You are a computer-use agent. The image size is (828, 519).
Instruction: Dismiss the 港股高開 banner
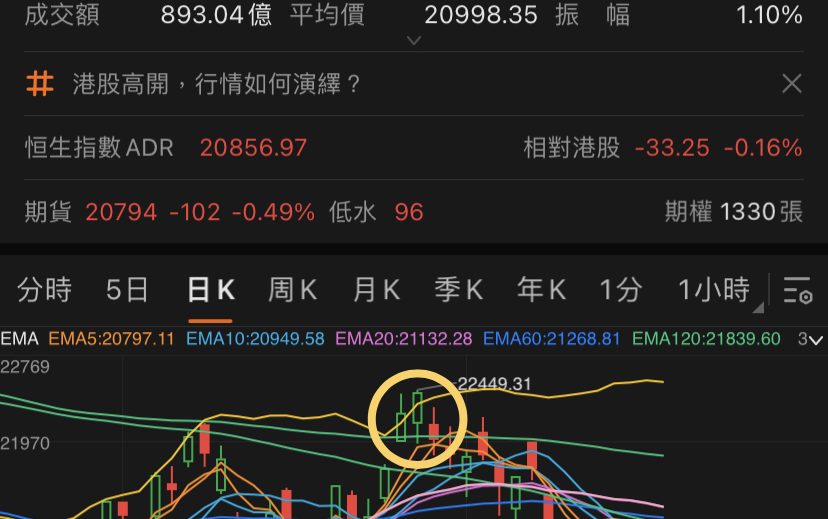(791, 84)
